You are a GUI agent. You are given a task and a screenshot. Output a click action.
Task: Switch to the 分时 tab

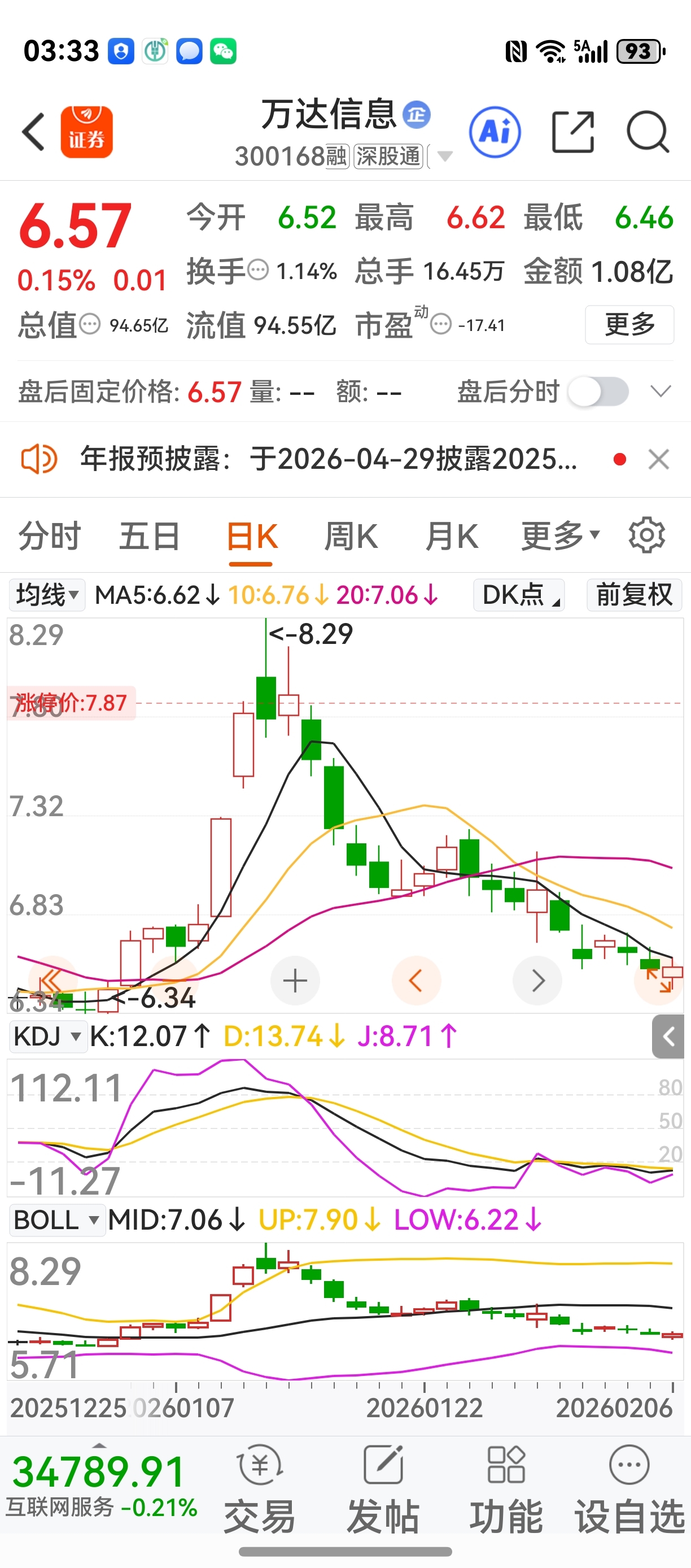50,536
